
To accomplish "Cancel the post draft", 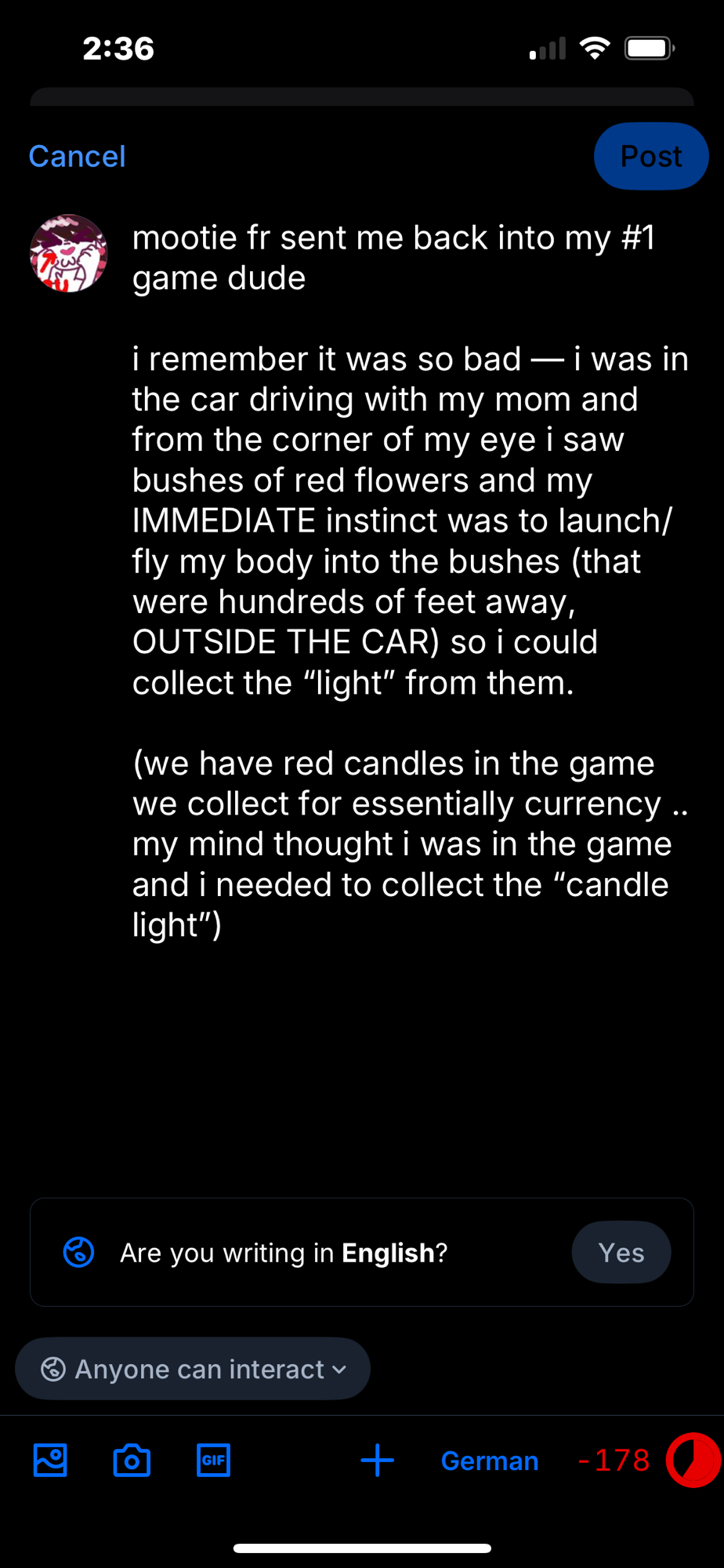I will click(77, 156).
